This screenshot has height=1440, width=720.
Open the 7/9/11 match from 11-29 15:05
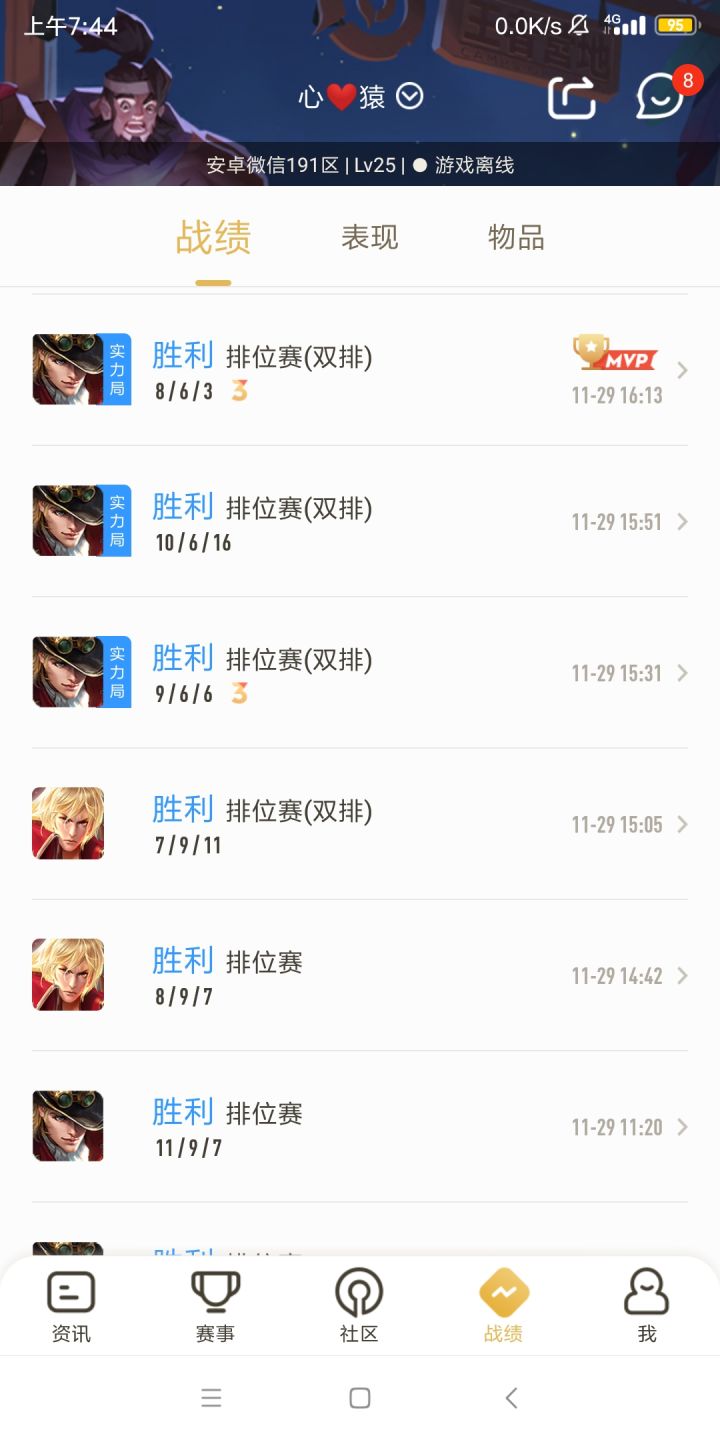pos(360,824)
